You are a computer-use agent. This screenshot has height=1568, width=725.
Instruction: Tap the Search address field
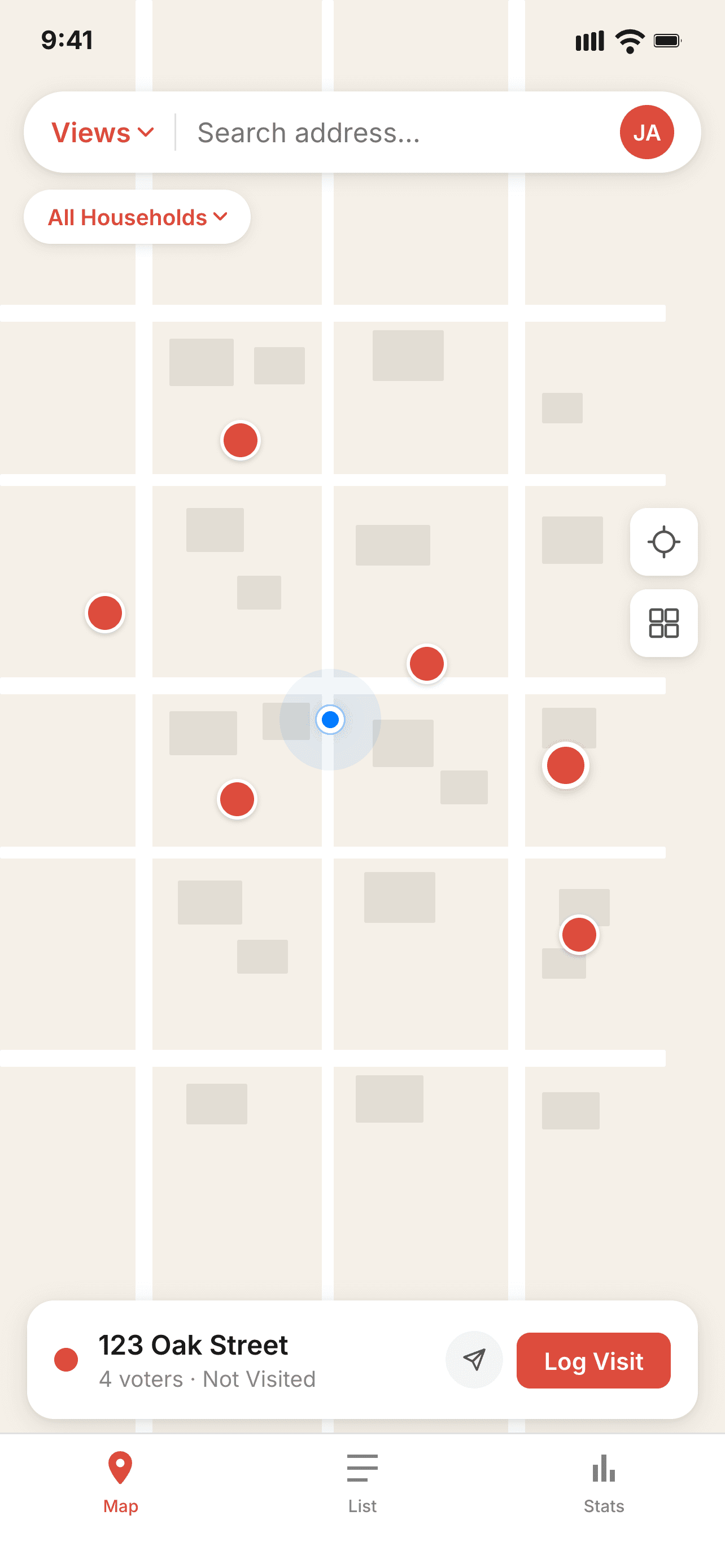[309, 132]
